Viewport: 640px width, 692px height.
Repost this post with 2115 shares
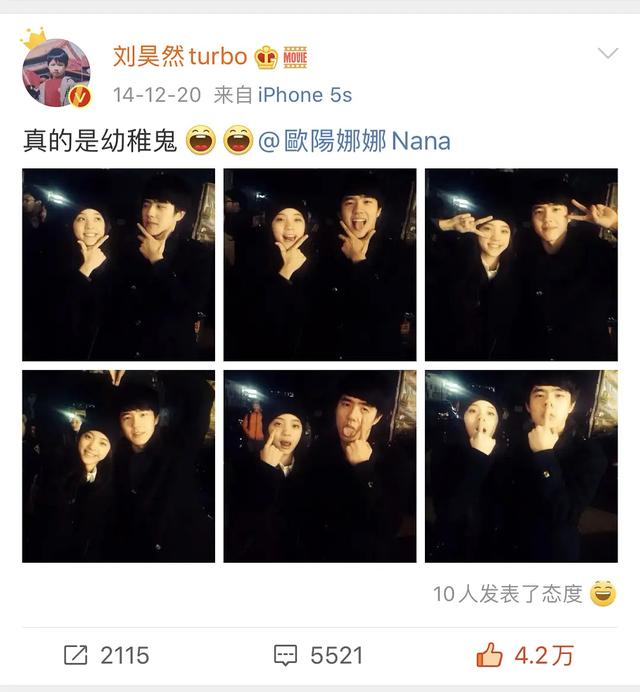click(x=106, y=655)
